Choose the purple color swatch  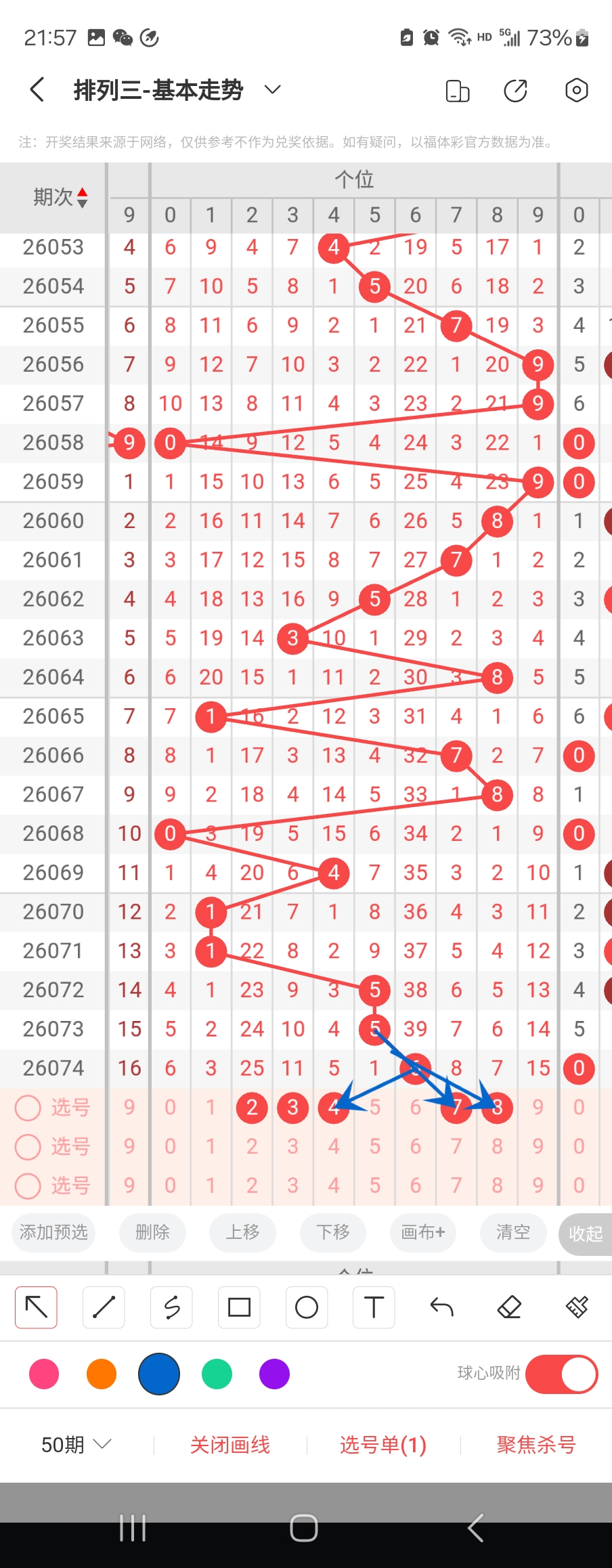274,1374
